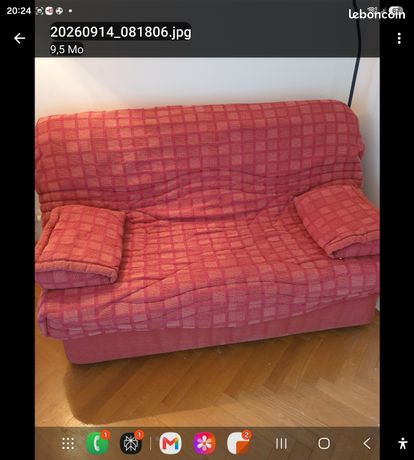The image size is (414, 460).
Task: Open the pink flower Gallery app
Action: tap(204, 443)
